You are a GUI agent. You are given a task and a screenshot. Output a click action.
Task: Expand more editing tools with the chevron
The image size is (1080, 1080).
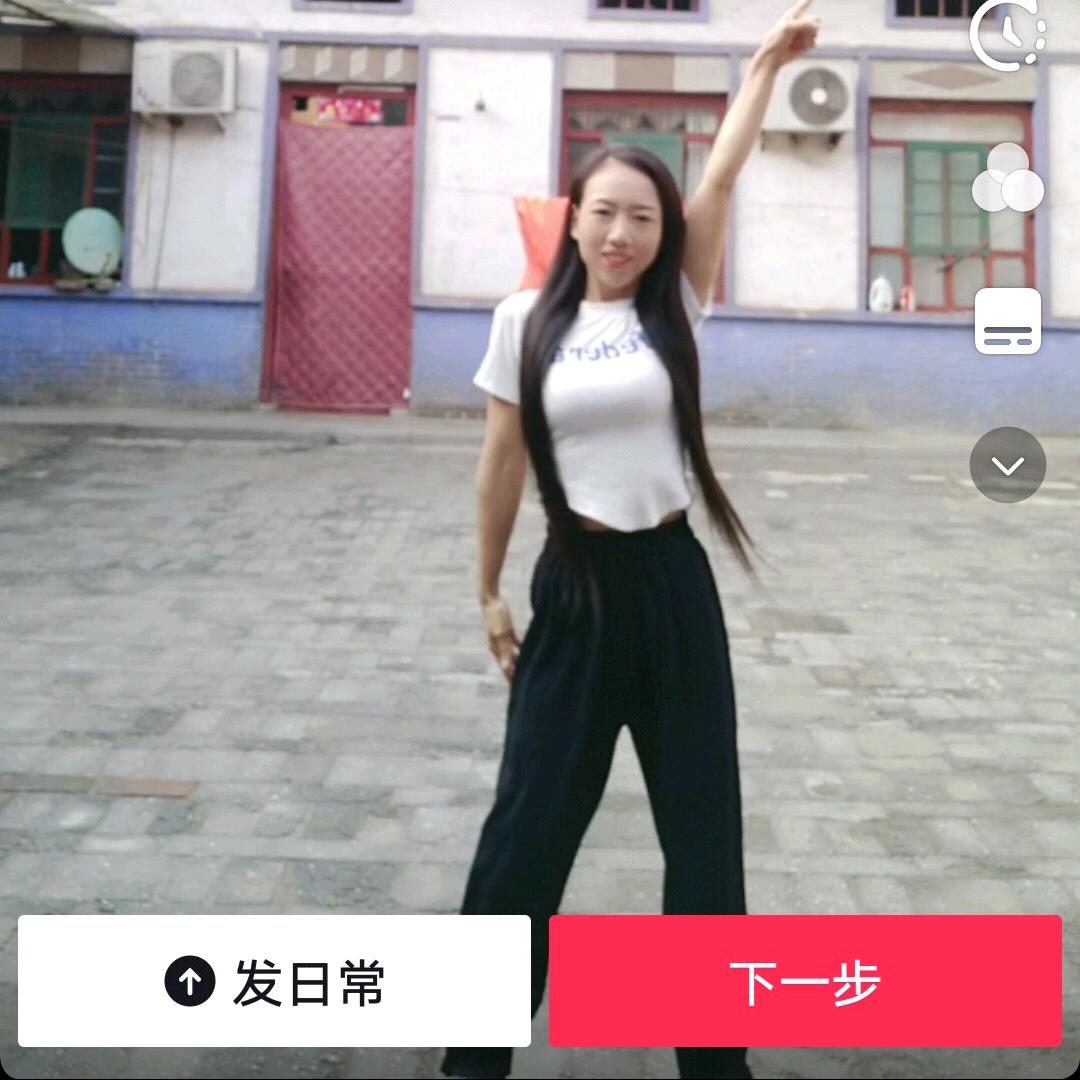tap(1007, 465)
